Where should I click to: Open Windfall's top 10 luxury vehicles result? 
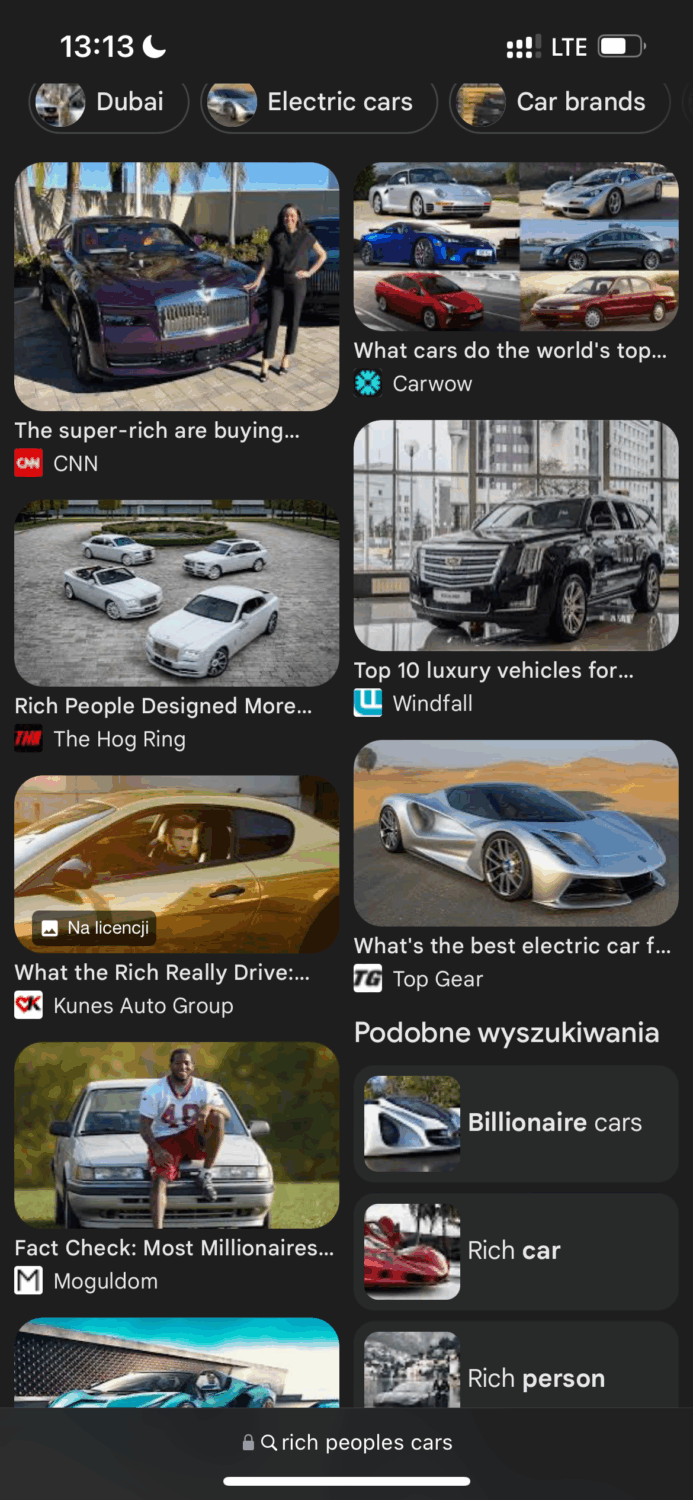516,535
